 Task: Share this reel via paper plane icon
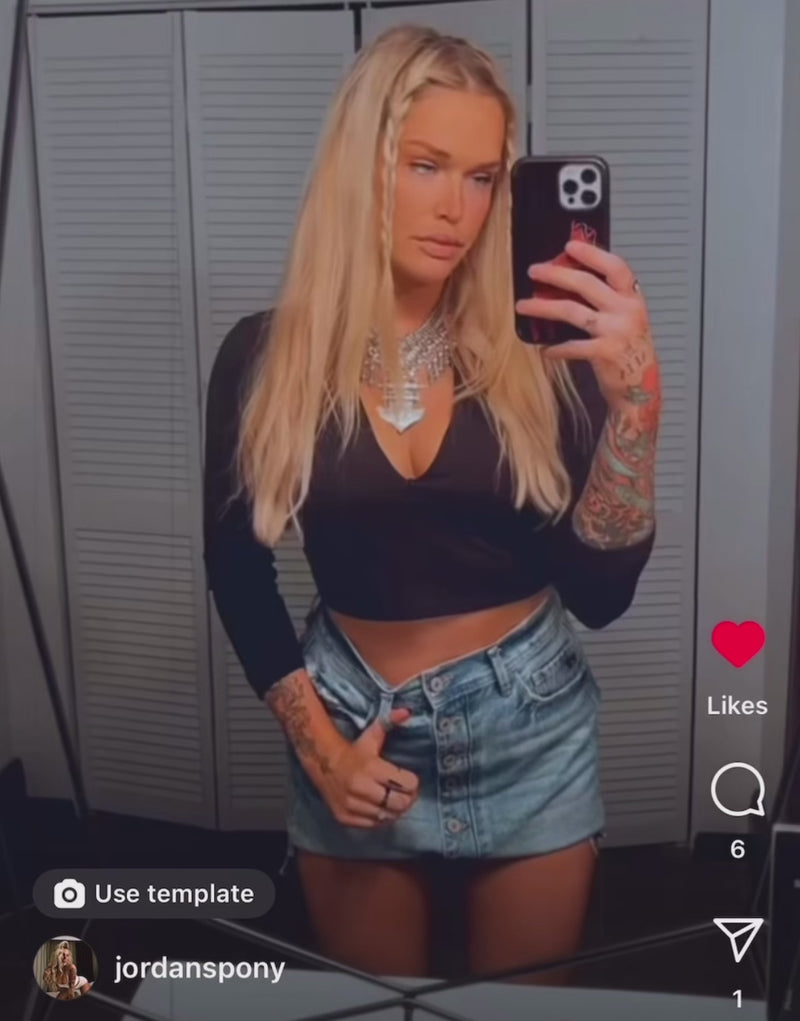pyautogui.click(x=738, y=940)
